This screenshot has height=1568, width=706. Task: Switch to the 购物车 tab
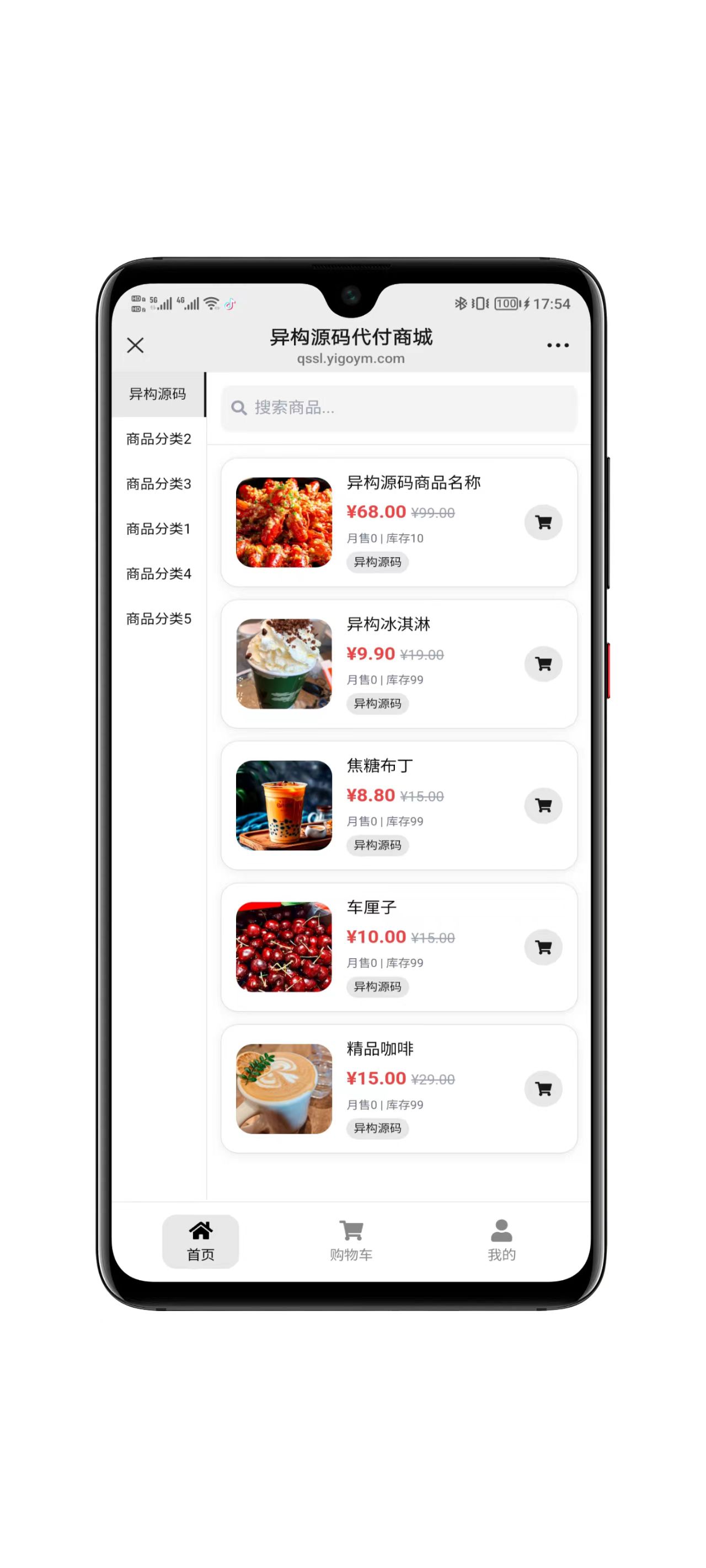351,1241
